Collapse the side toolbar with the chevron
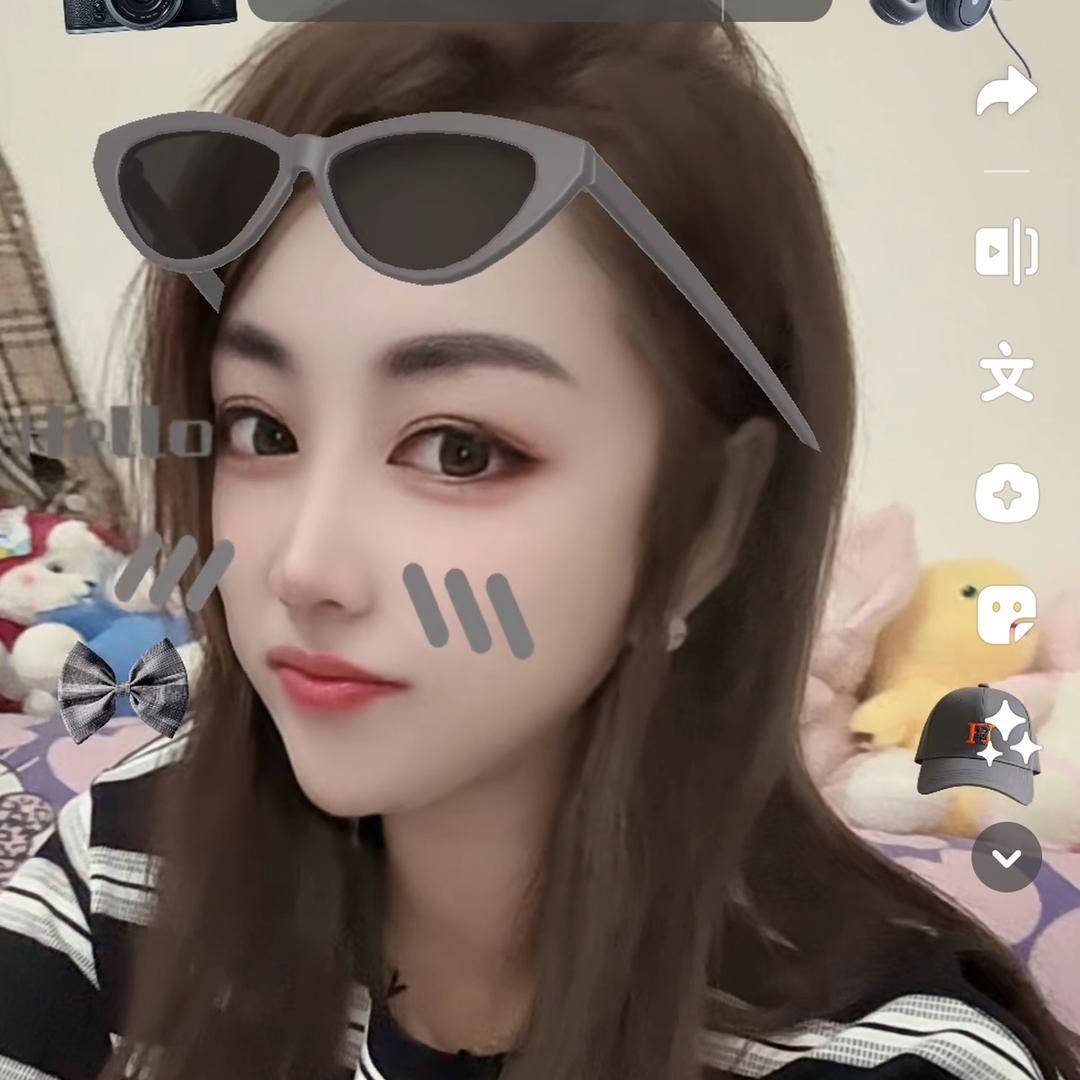 click(1006, 858)
